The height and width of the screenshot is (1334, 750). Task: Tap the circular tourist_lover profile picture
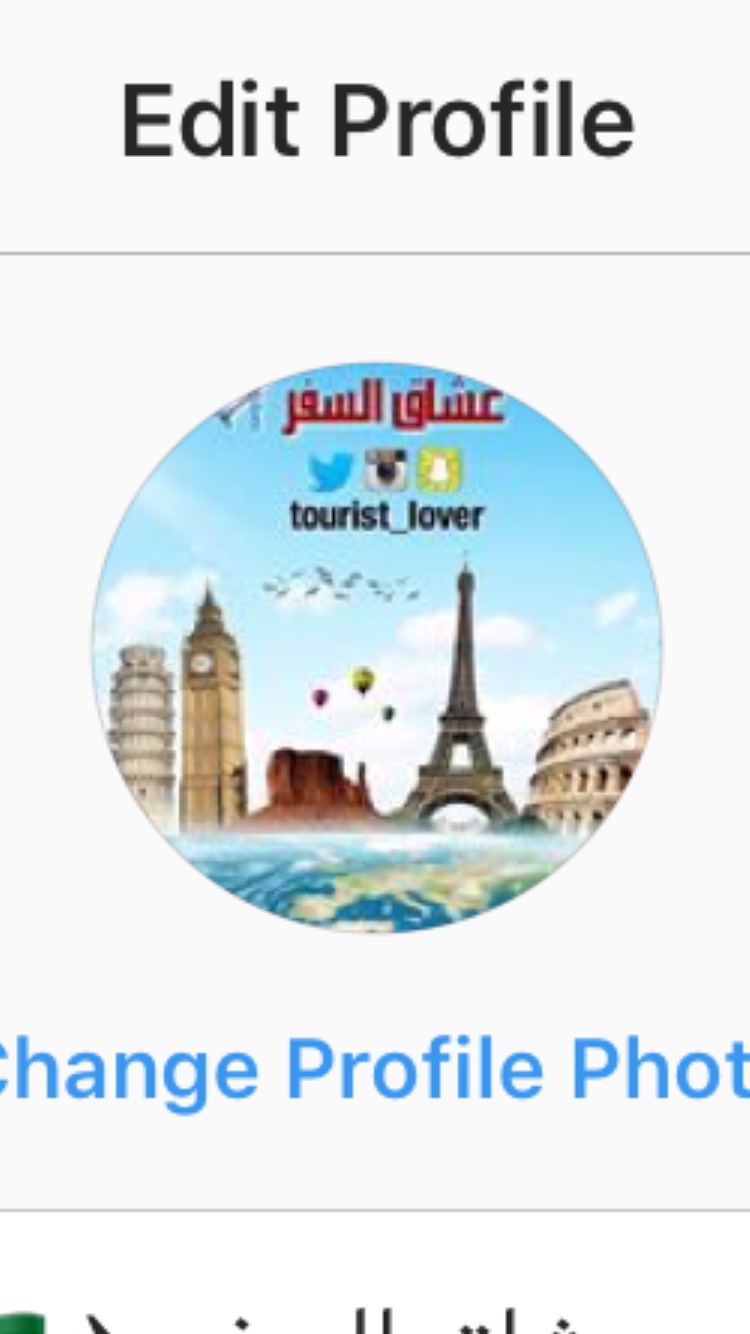tap(376, 648)
